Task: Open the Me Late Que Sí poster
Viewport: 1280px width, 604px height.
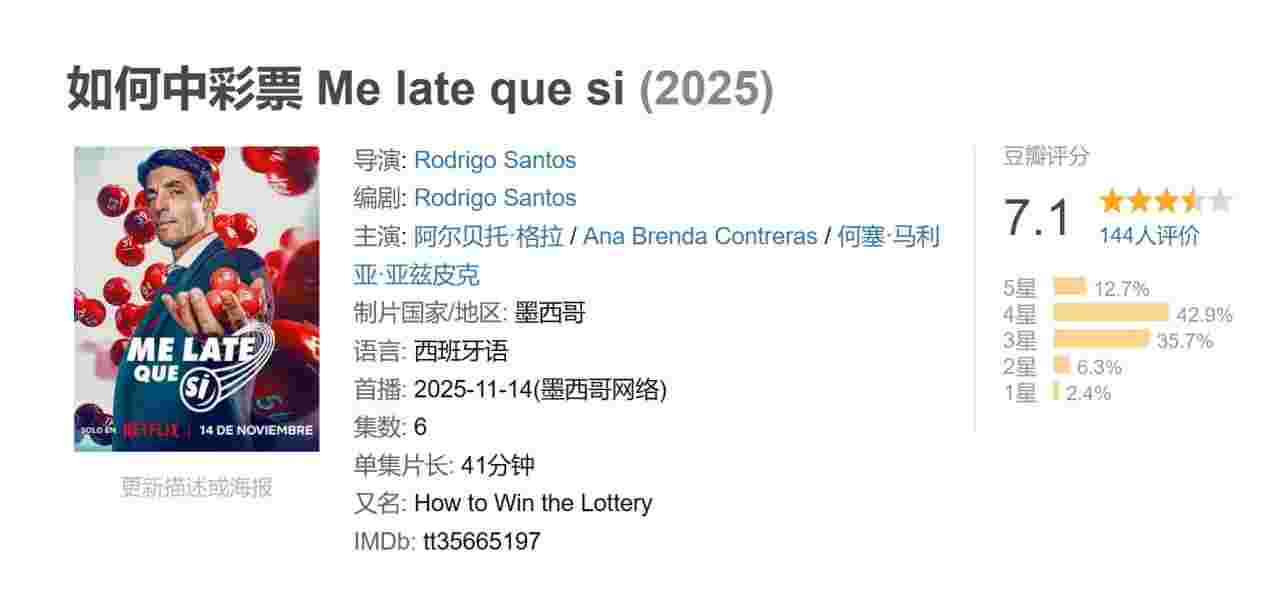Action: (196, 299)
